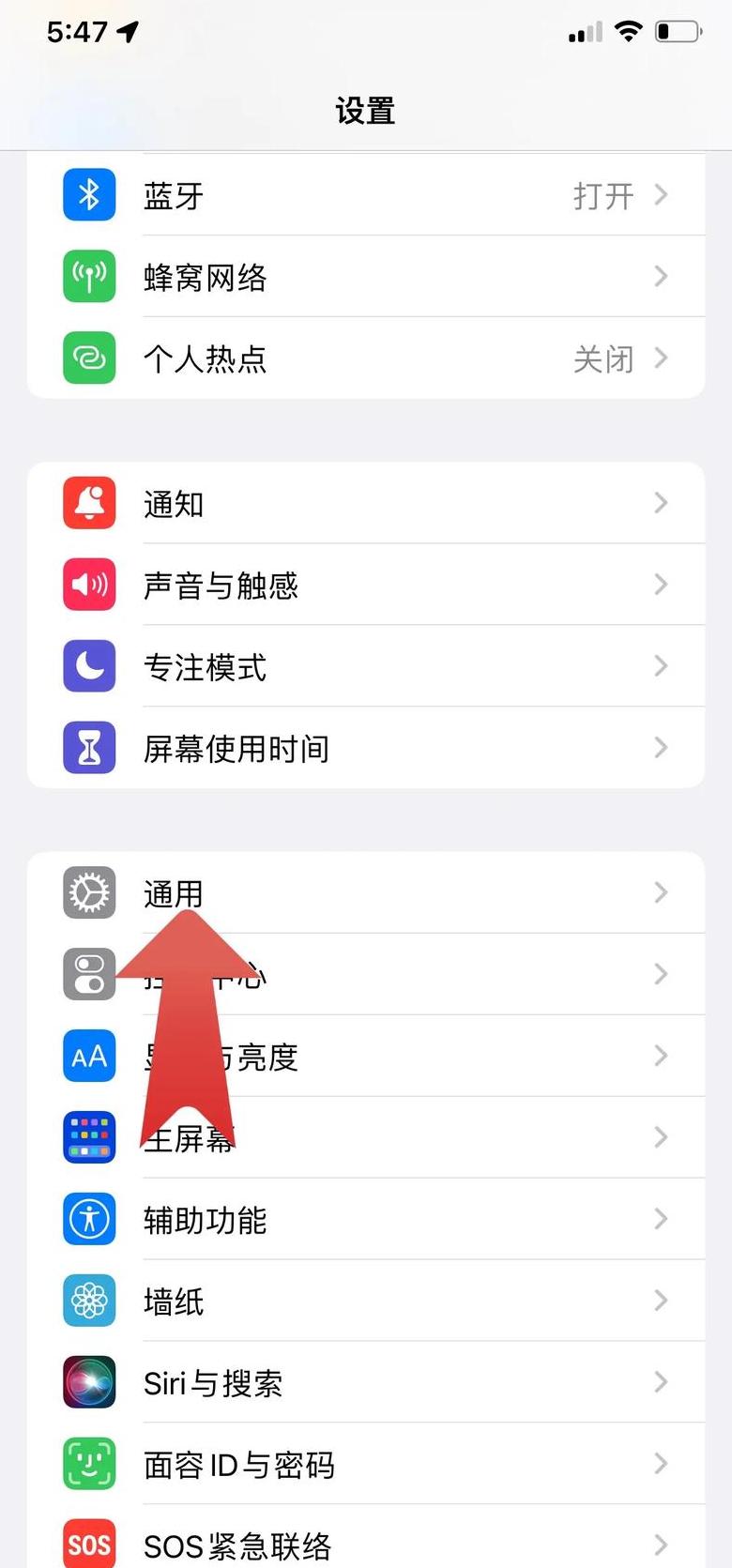Open SOS紧急联络 settings

point(366,1544)
